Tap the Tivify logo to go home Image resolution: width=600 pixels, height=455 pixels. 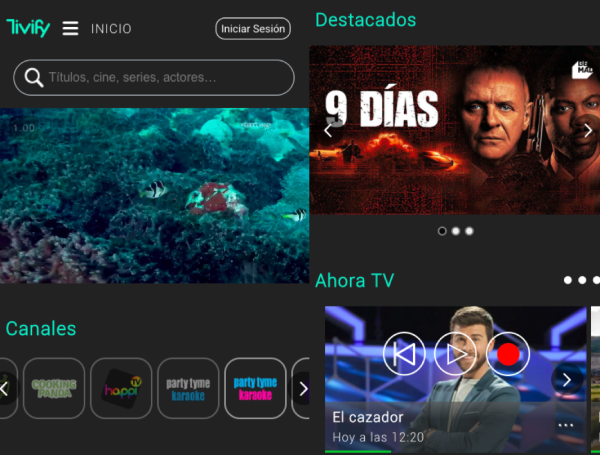point(26,27)
